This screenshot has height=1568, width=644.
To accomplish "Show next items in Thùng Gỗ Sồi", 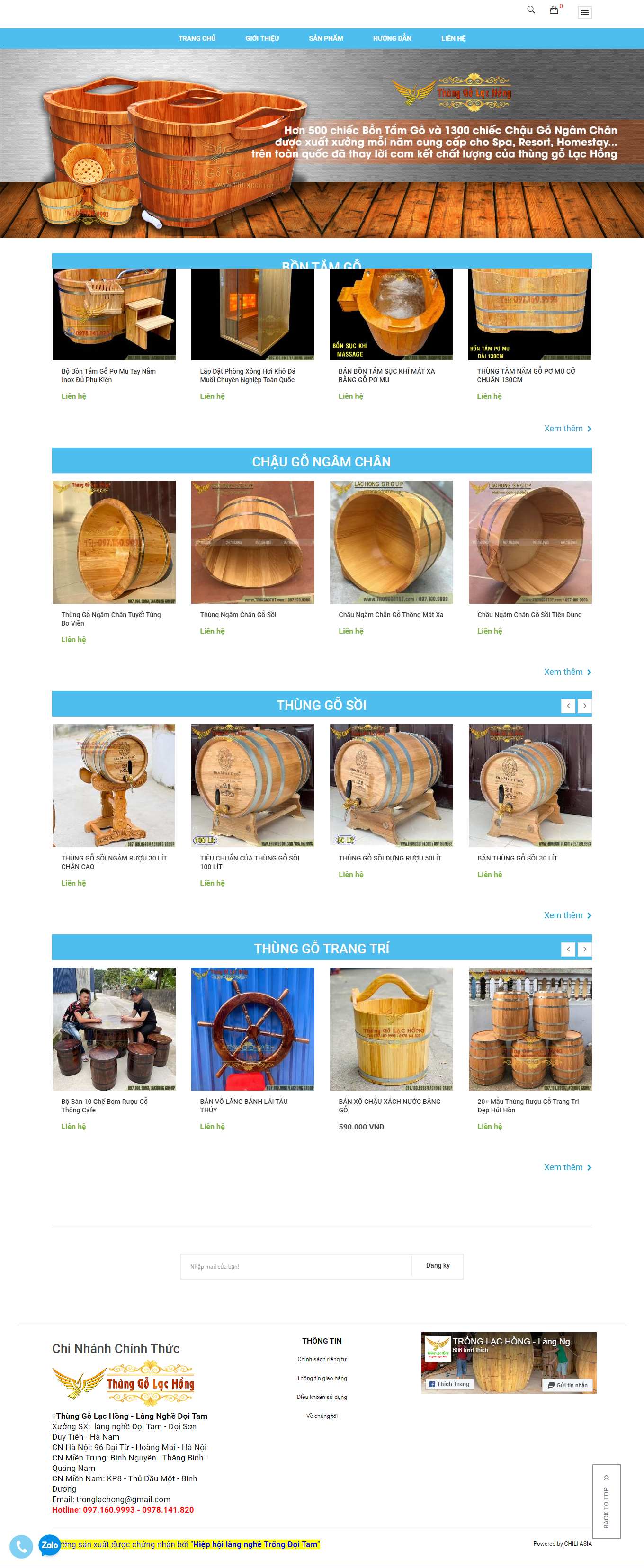I will point(584,706).
